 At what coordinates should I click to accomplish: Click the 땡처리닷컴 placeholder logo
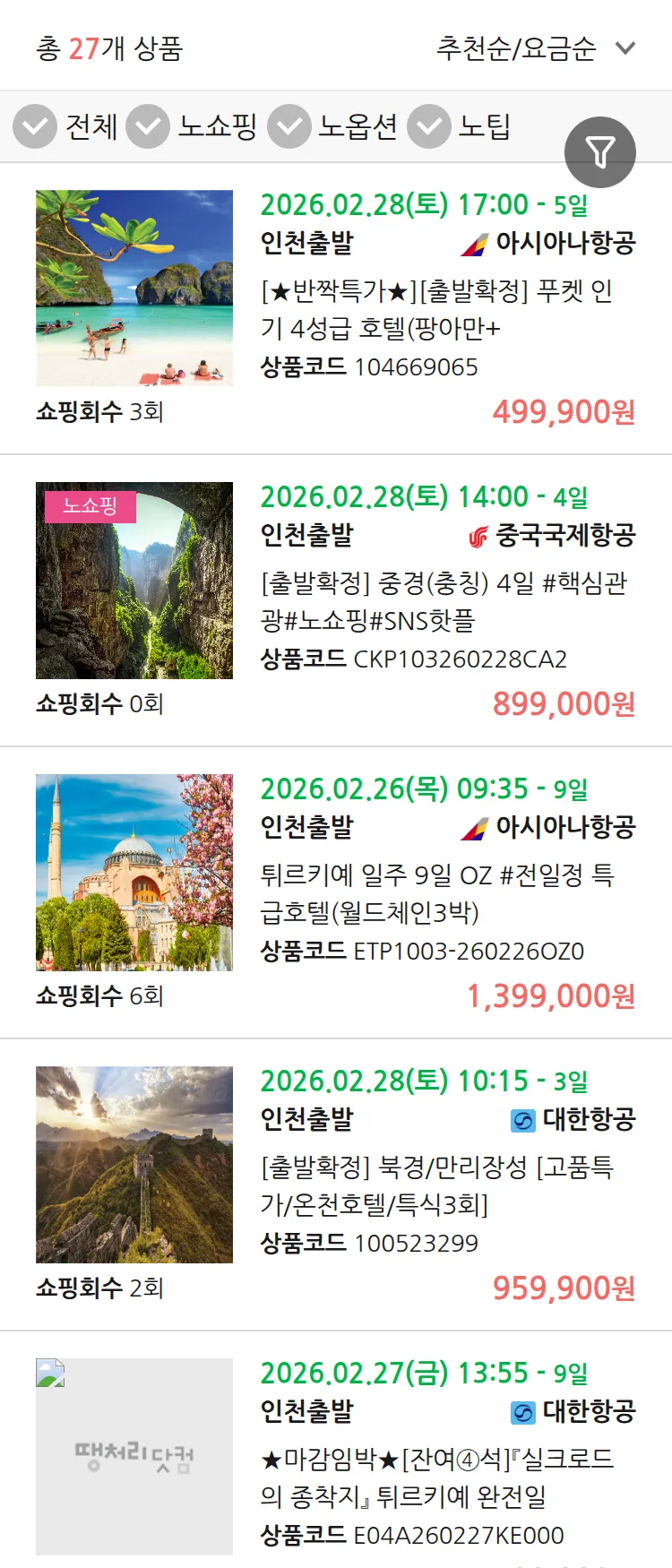tap(134, 1459)
